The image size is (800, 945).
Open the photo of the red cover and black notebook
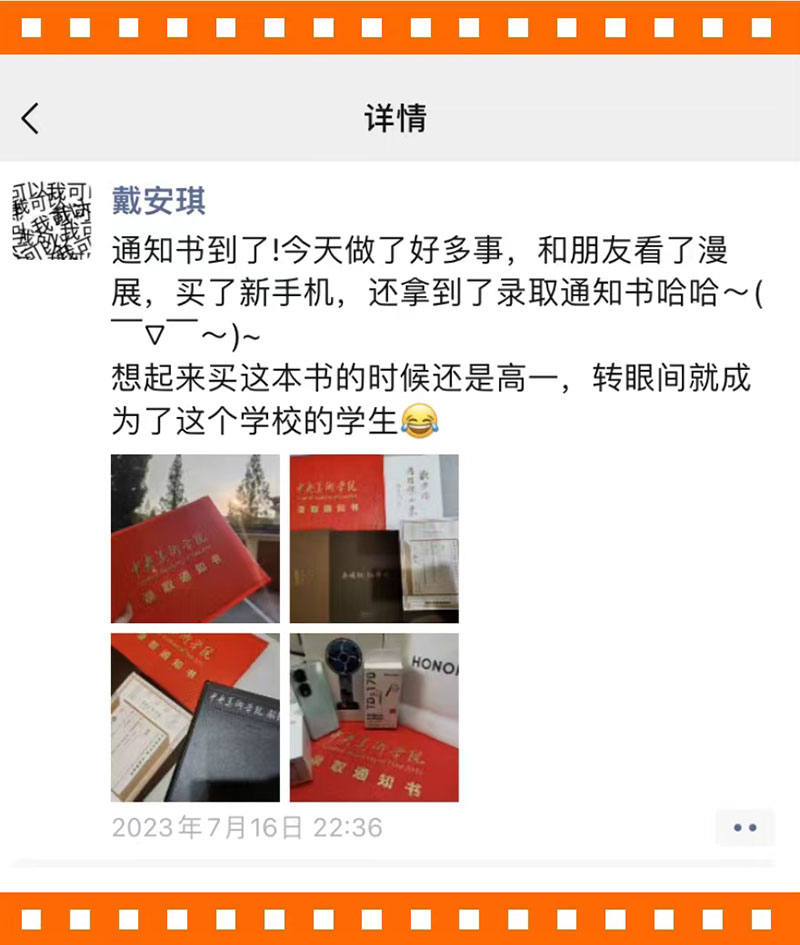point(195,717)
